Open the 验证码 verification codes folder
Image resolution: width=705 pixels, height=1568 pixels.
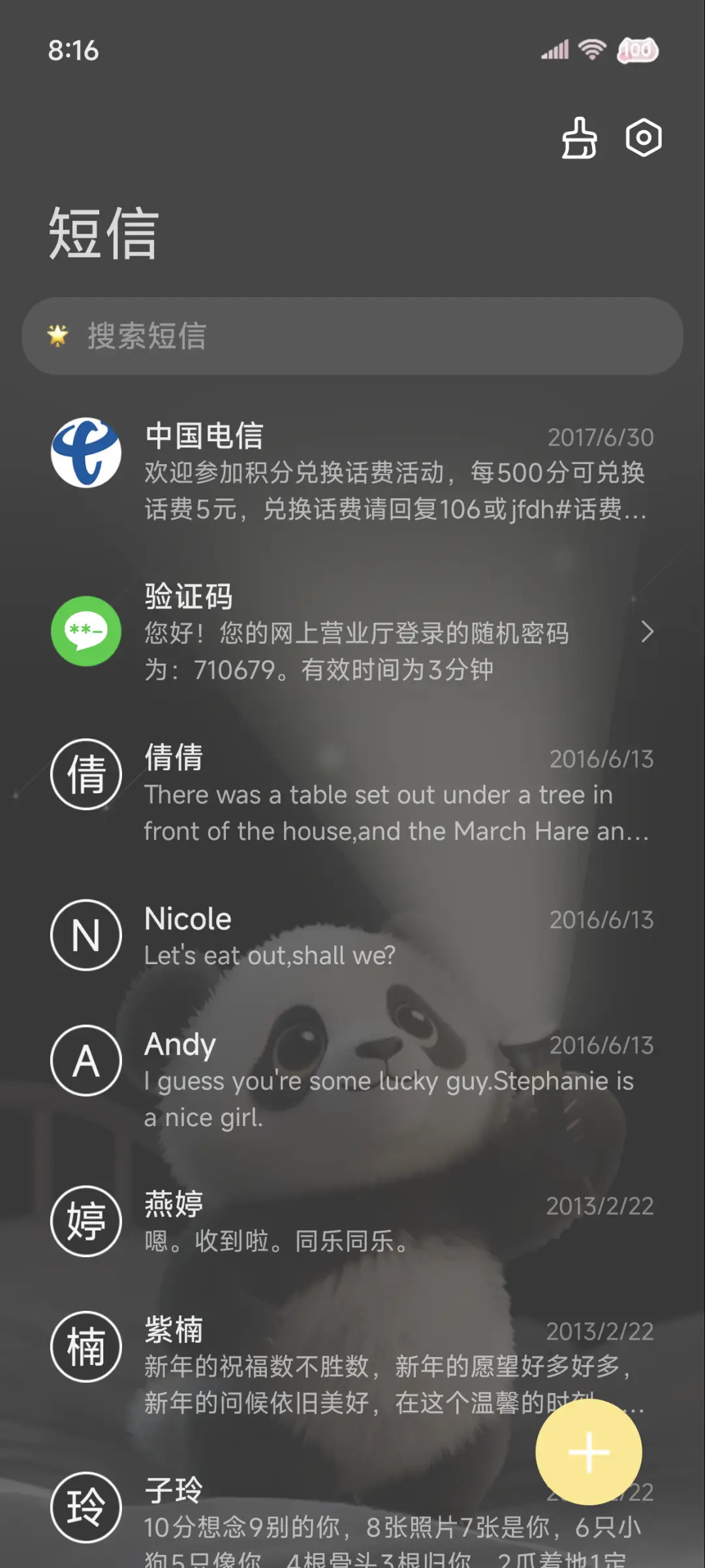(x=352, y=632)
